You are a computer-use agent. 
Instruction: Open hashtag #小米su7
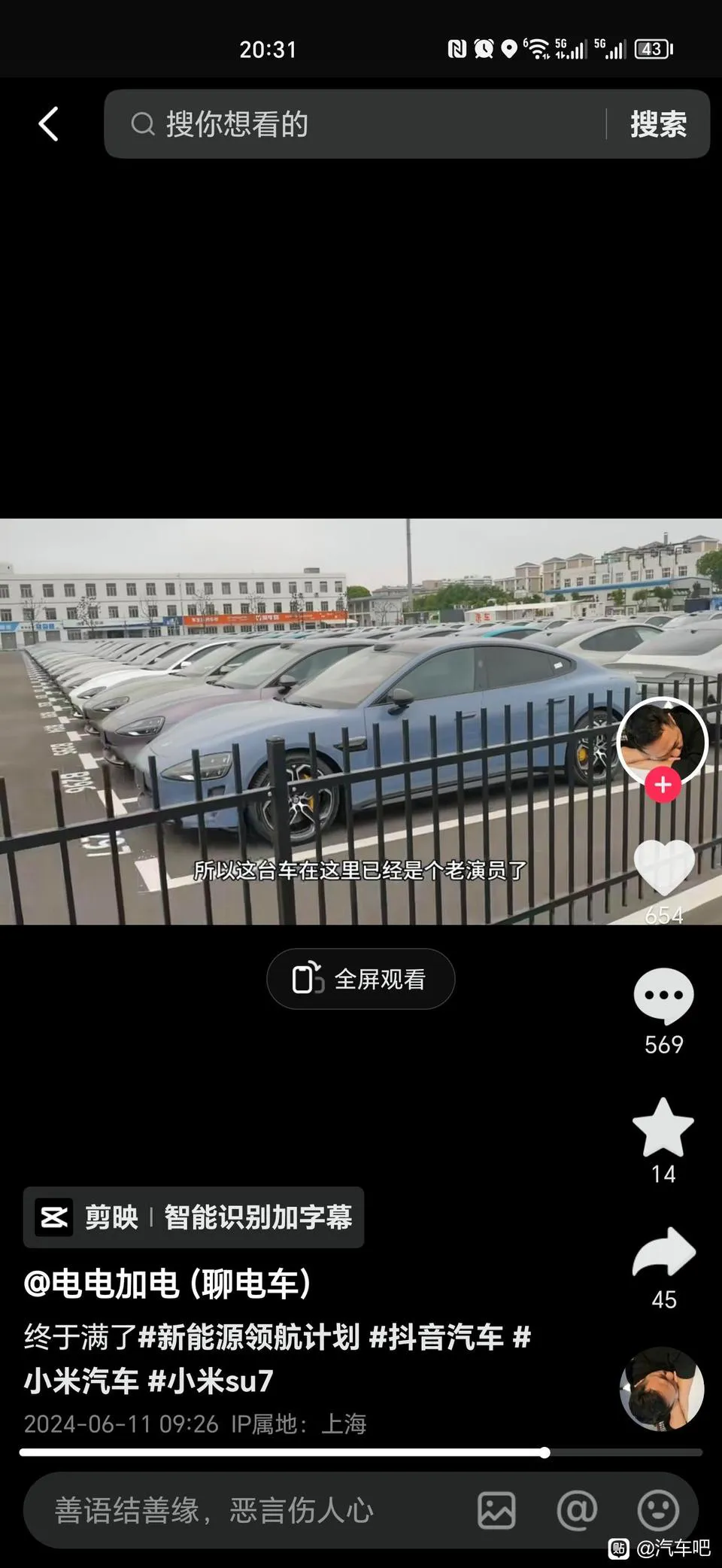(211, 1381)
